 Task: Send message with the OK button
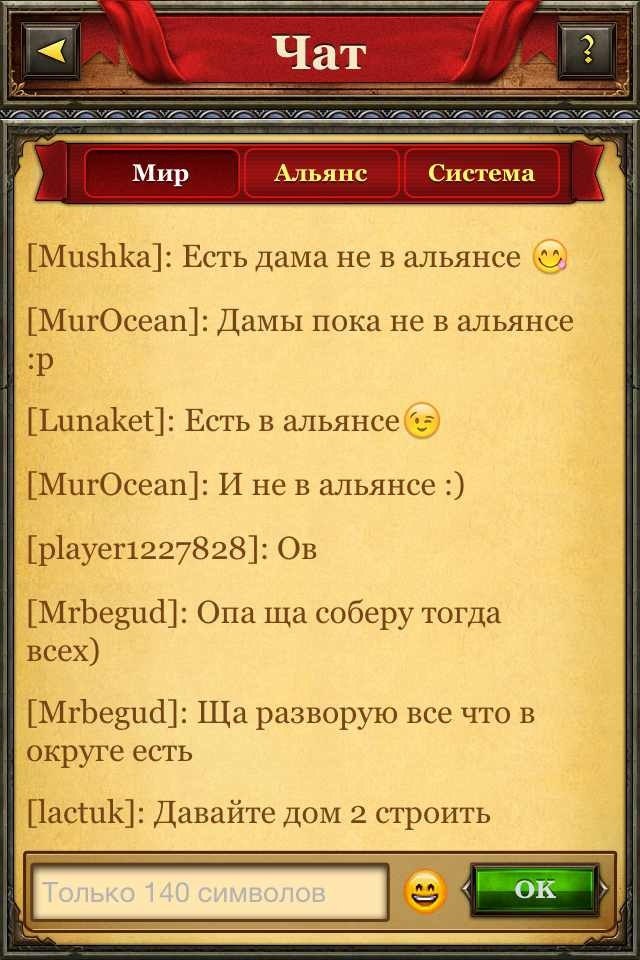[534, 890]
